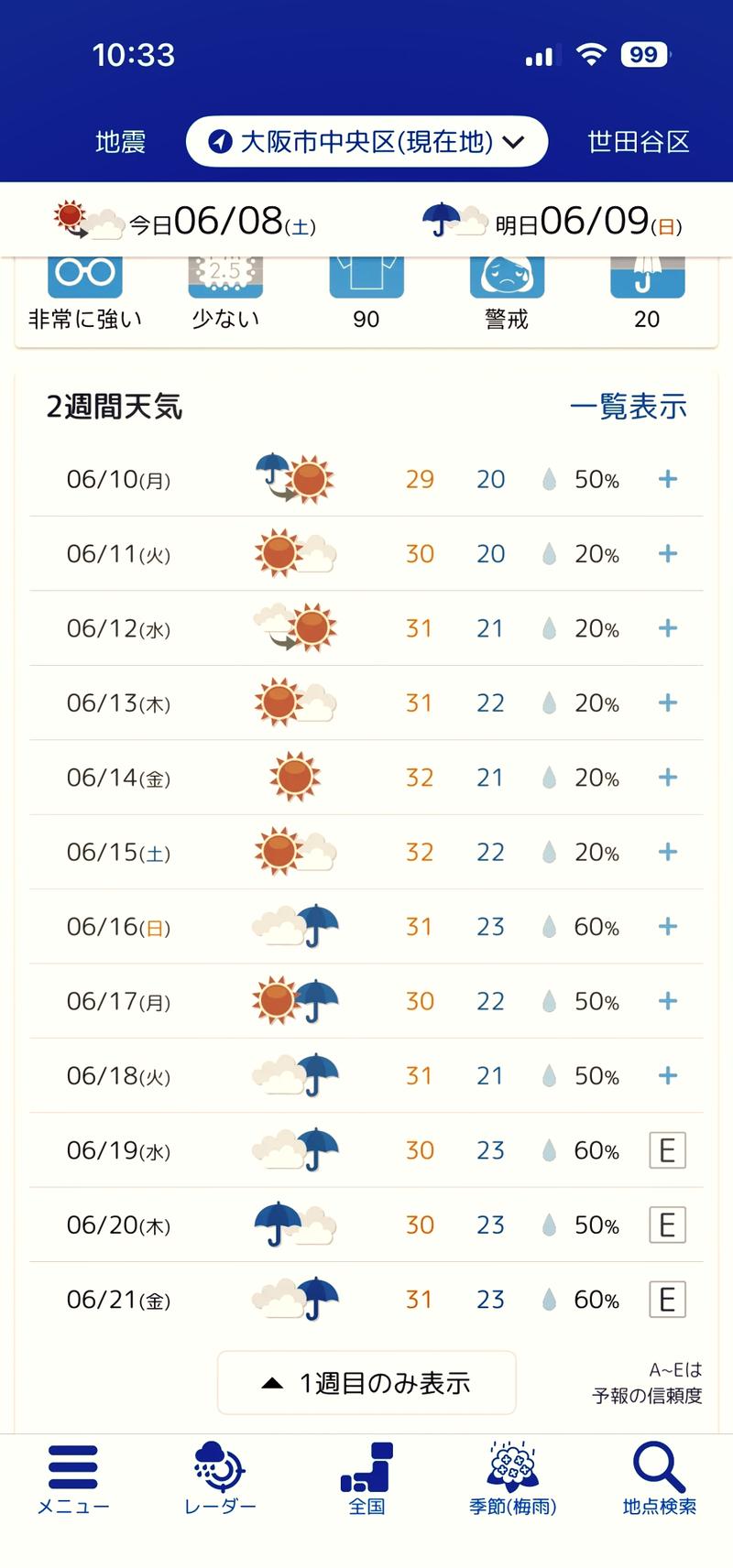Open the レーダー radar tab
The image size is (733, 1568).
[220, 1479]
